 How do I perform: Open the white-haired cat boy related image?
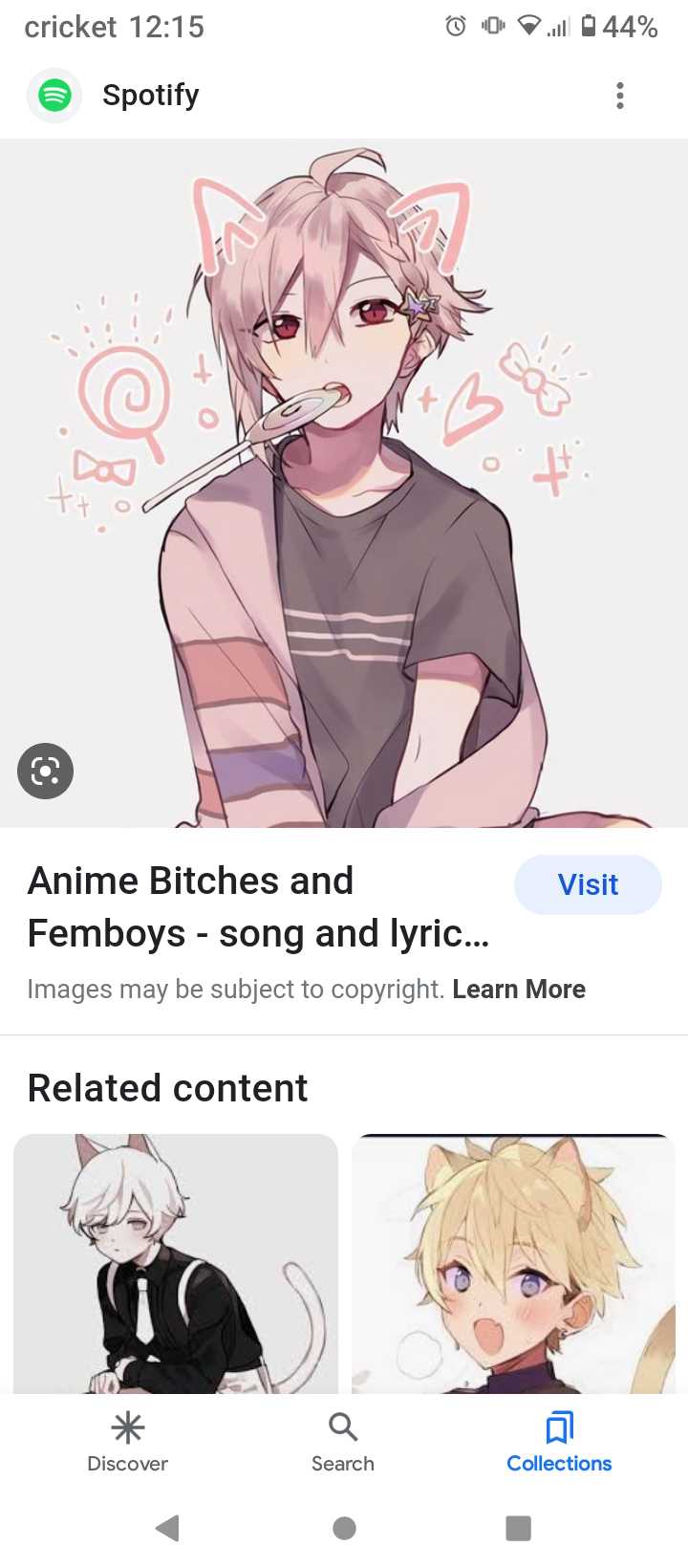176,1262
